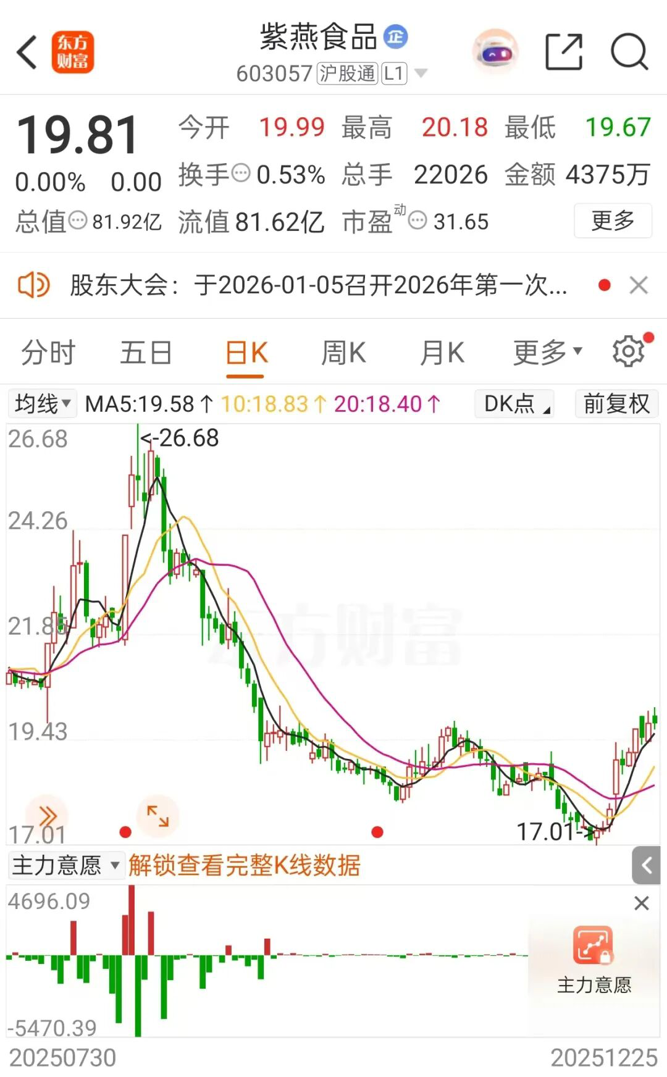Viewport: 667px width, 1077px height.
Task: Expand the K-line chart to fullscreen
Action: (x=158, y=815)
